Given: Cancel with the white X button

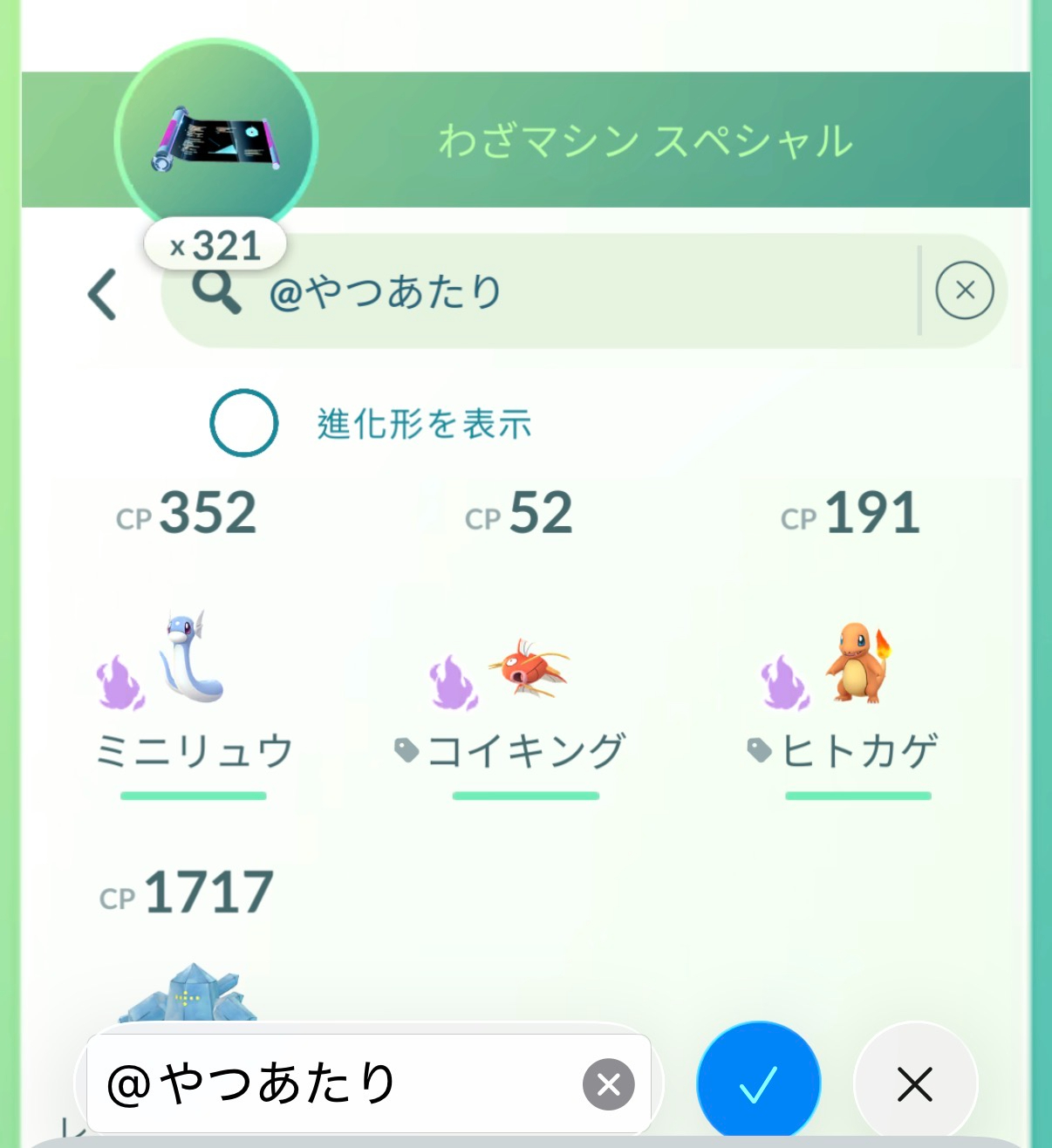Looking at the screenshot, I should (x=913, y=1084).
